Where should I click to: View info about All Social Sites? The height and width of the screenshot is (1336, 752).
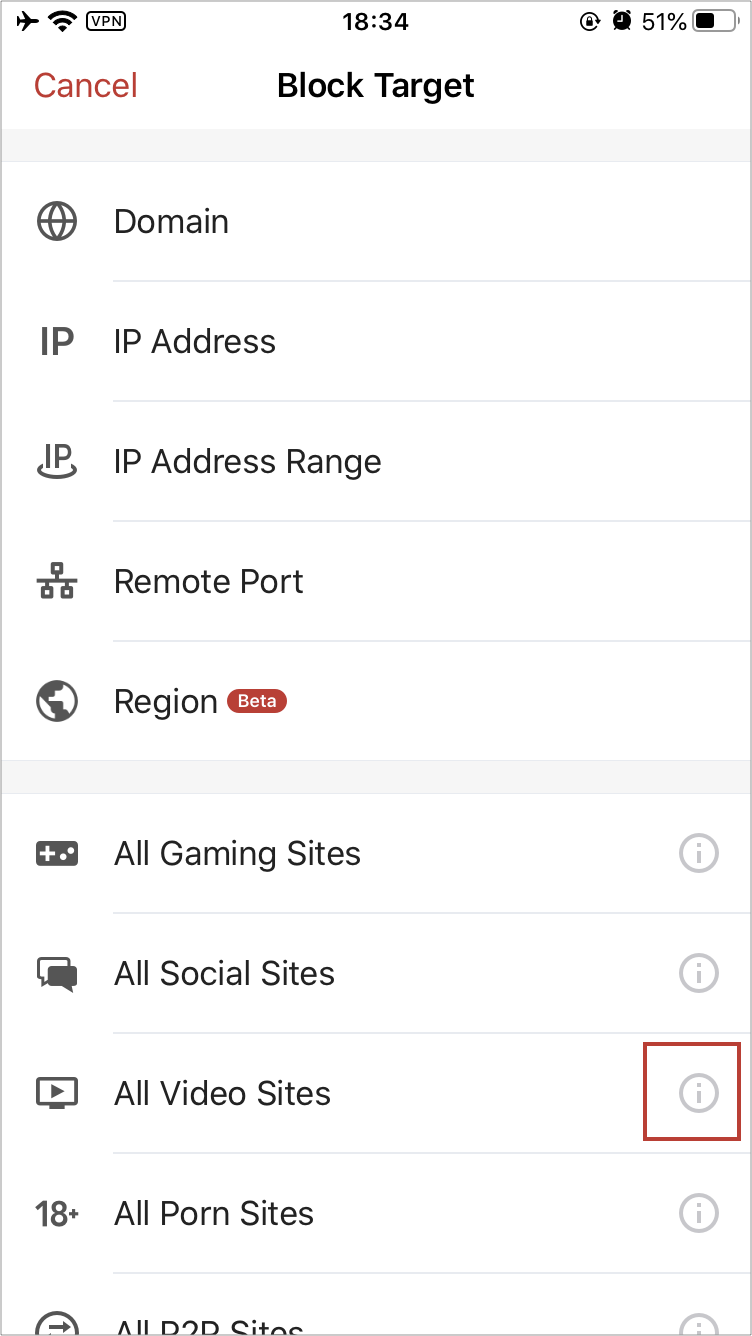click(x=699, y=973)
